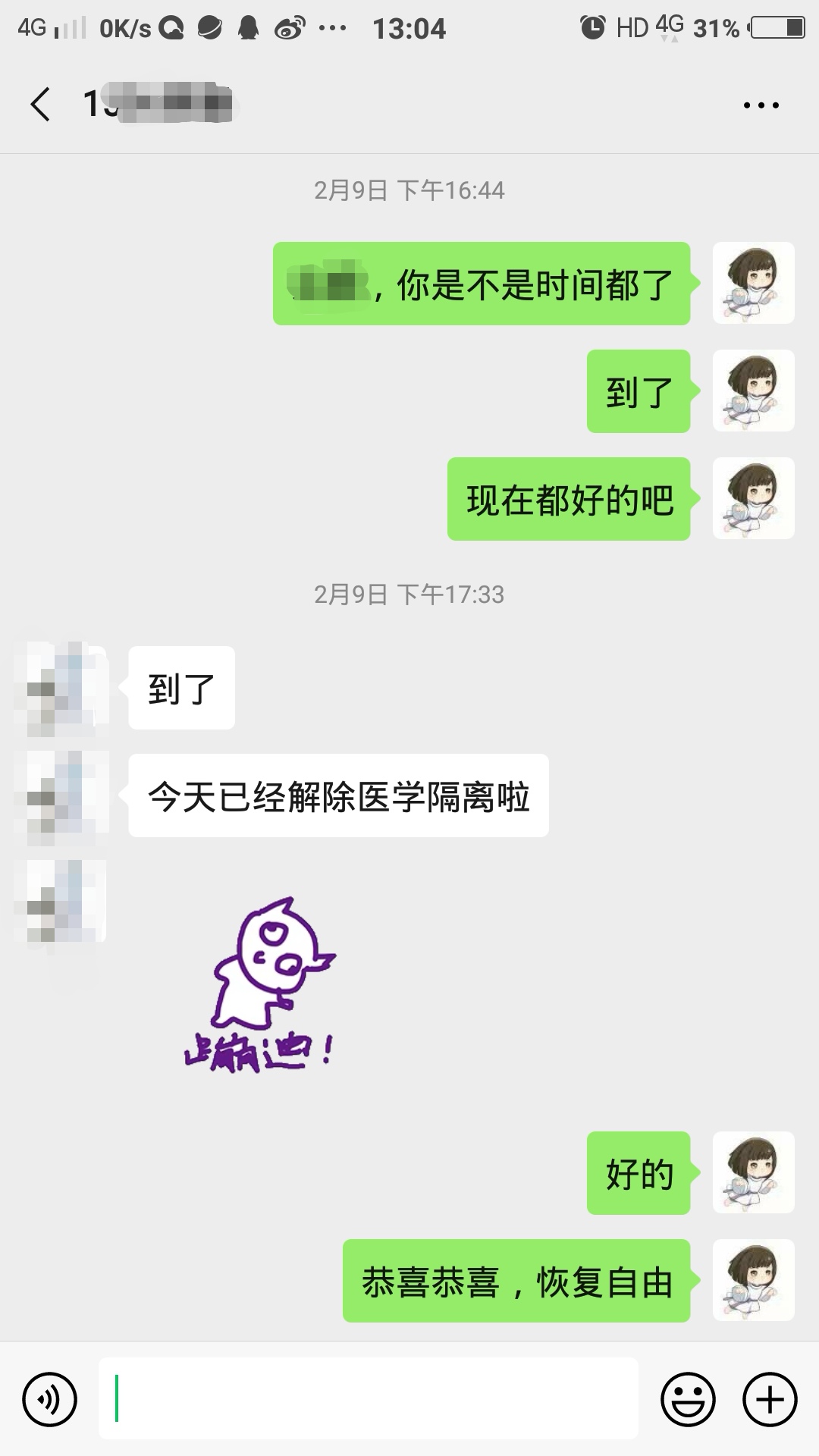Focus the message text field
The image size is (819, 1456).
tap(369, 1398)
